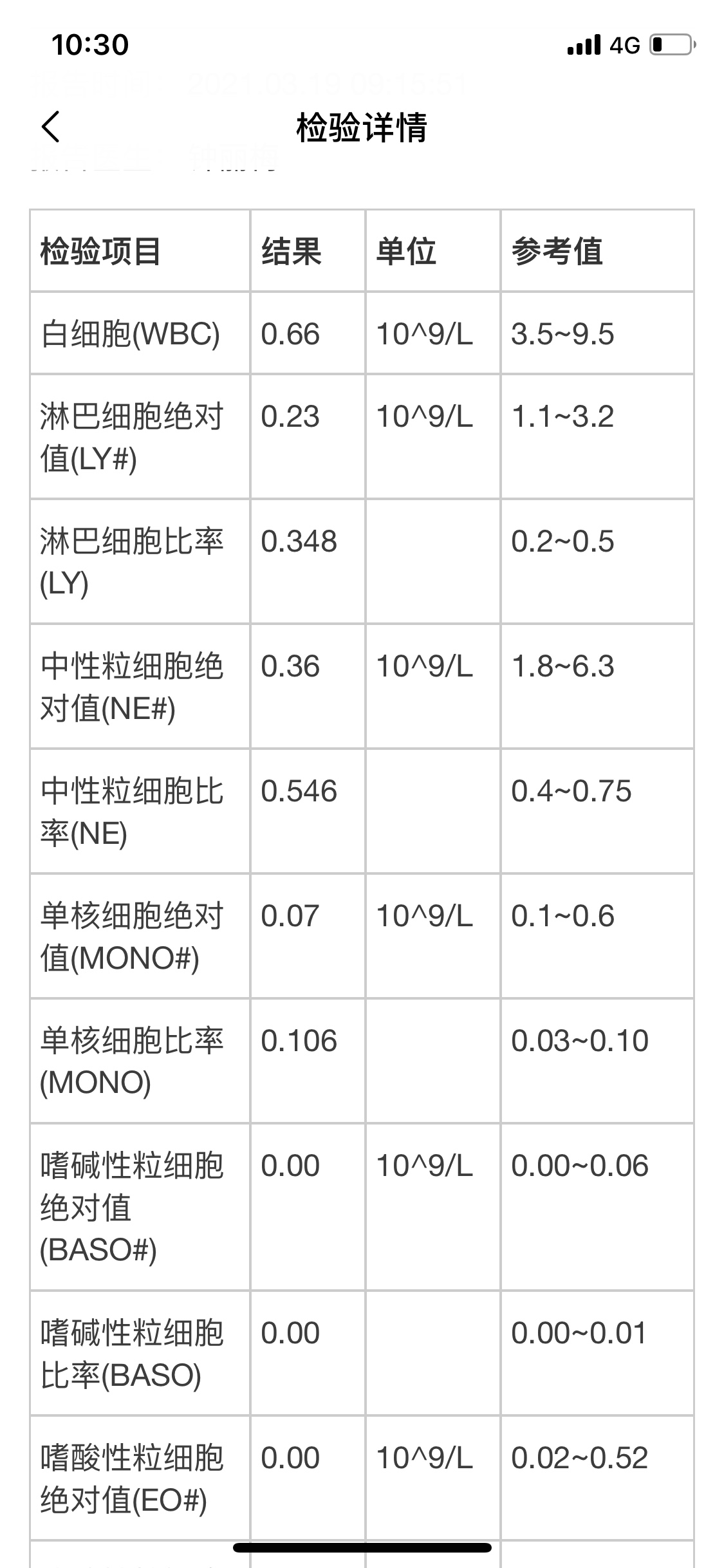Go back from the 检验详情 page

51,126
